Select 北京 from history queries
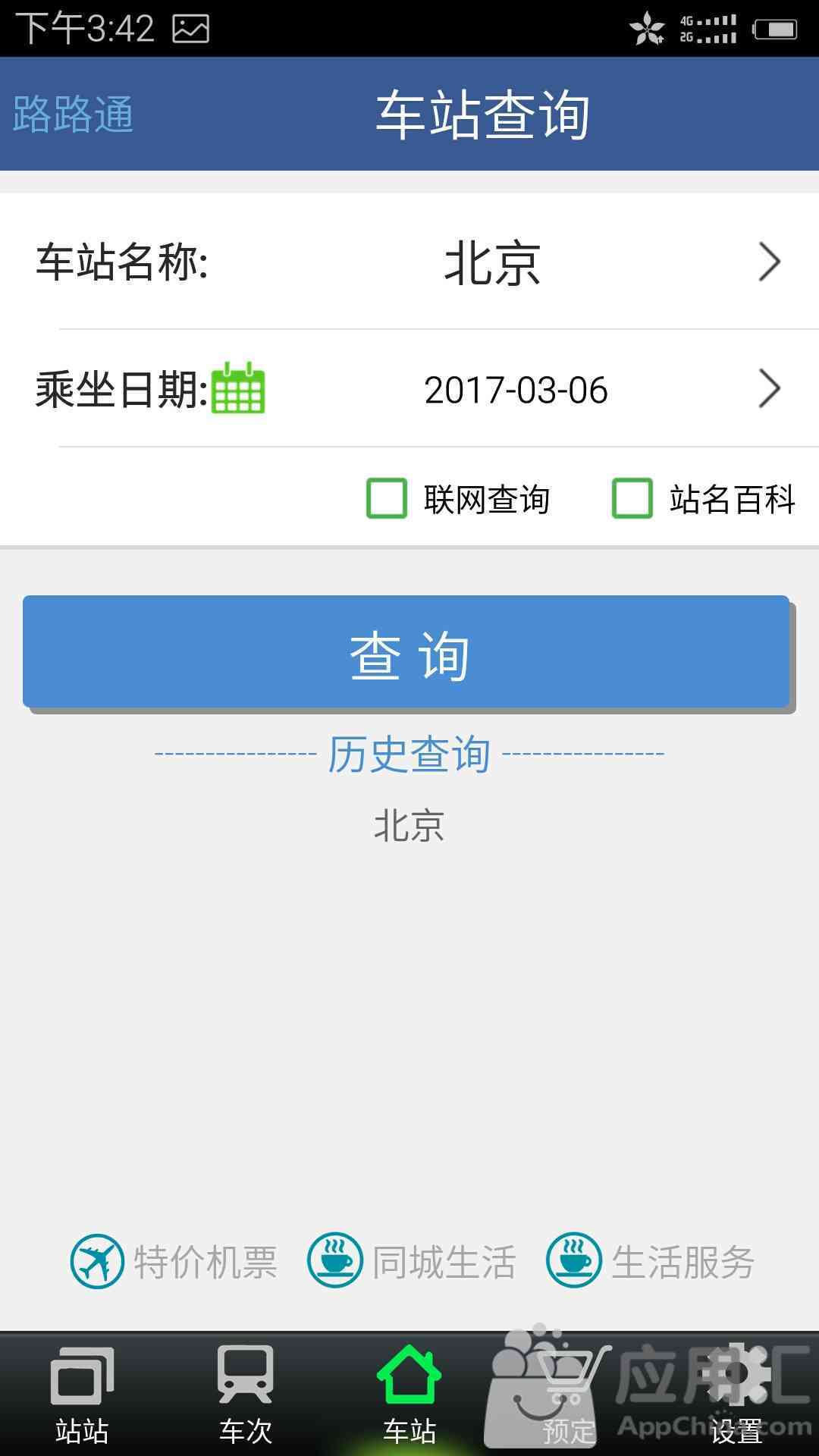Image resolution: width=819 pixels, height=1456 pixels. pyautogui.click(x=409, y=825)
